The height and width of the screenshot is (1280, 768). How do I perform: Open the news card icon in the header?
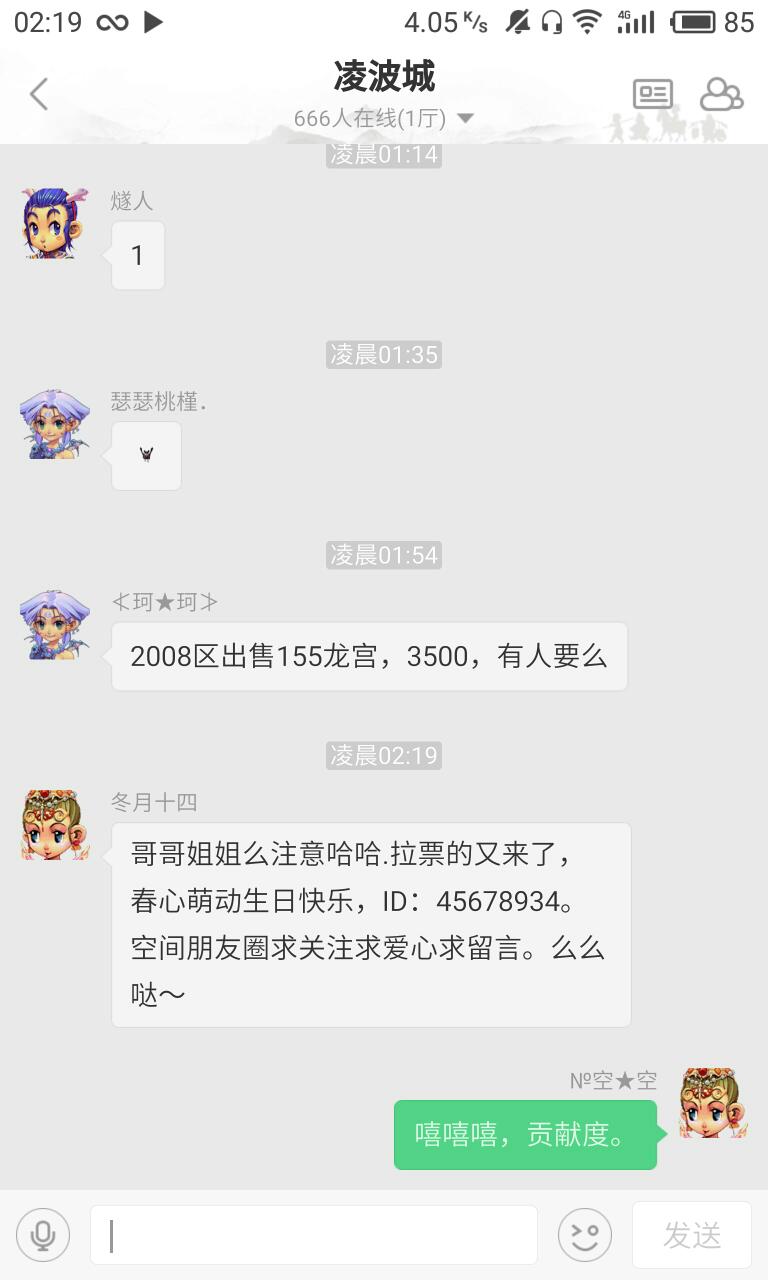[653, 95]
